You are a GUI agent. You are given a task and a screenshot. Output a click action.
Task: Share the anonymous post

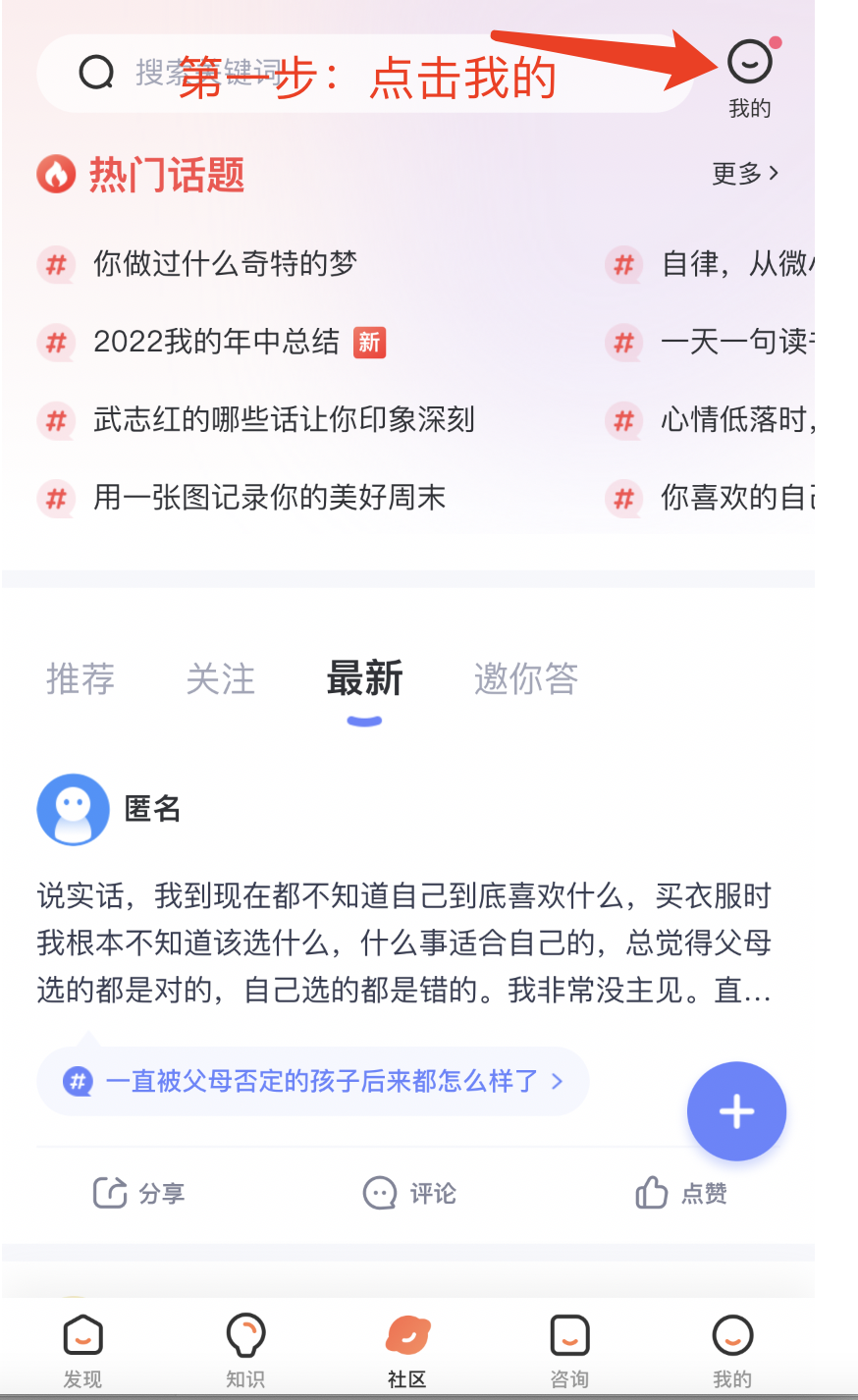(138, 1193)
